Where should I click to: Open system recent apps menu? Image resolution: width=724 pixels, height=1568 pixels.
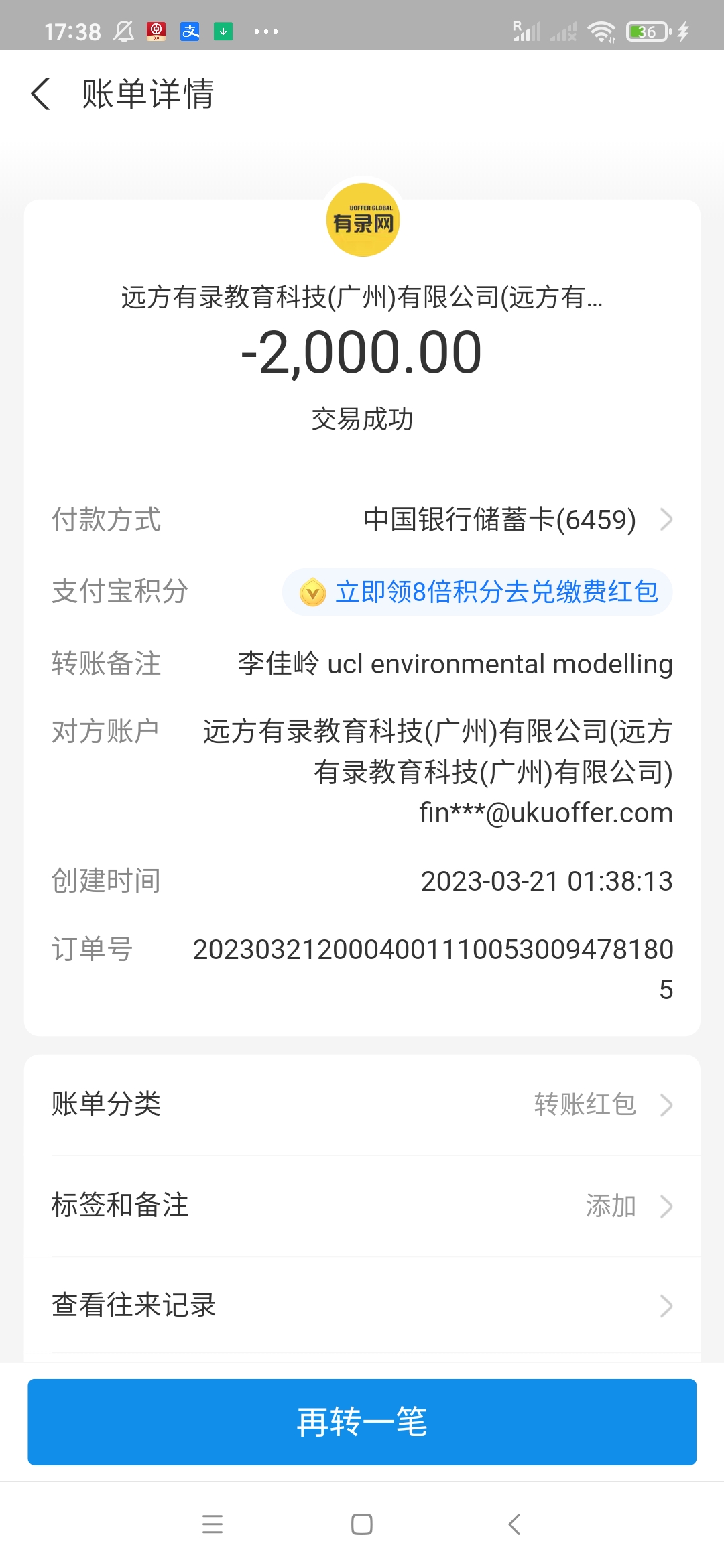(x=213, y=1525)
